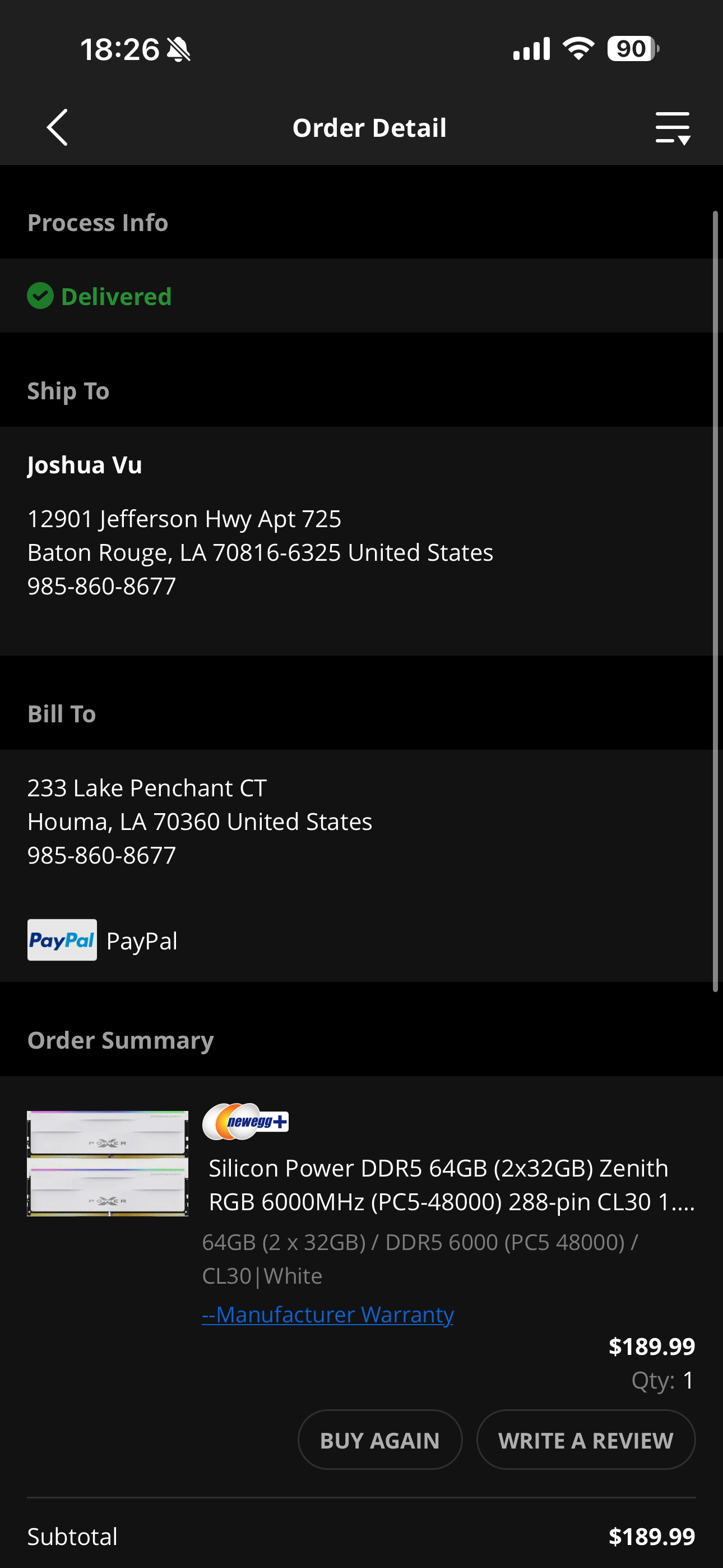The image size is (723, 1568).
Task: Open the order options menu icon
Action: (673, 128)
